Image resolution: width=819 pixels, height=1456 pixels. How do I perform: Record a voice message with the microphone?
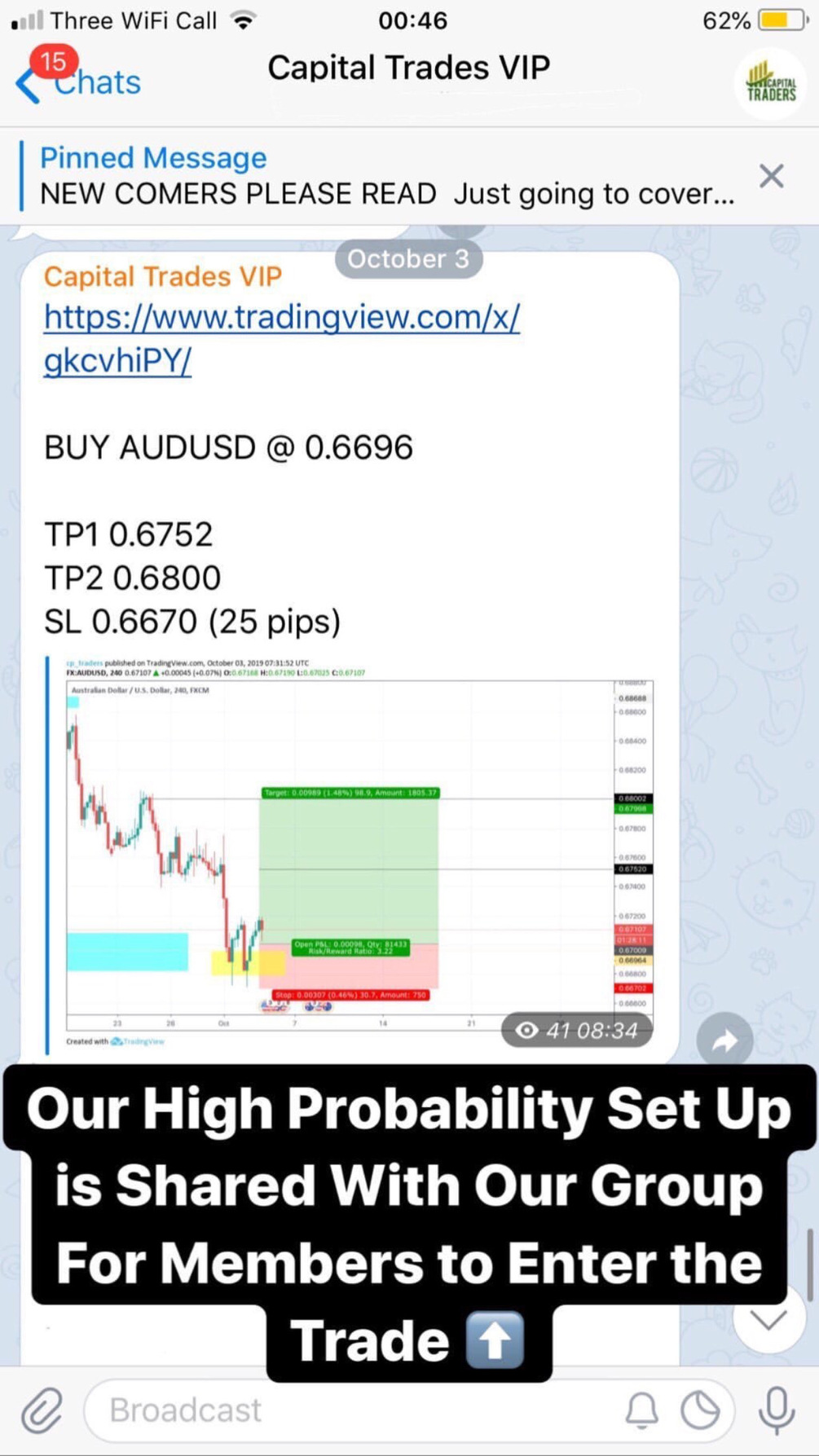[x=777, y=1410]
